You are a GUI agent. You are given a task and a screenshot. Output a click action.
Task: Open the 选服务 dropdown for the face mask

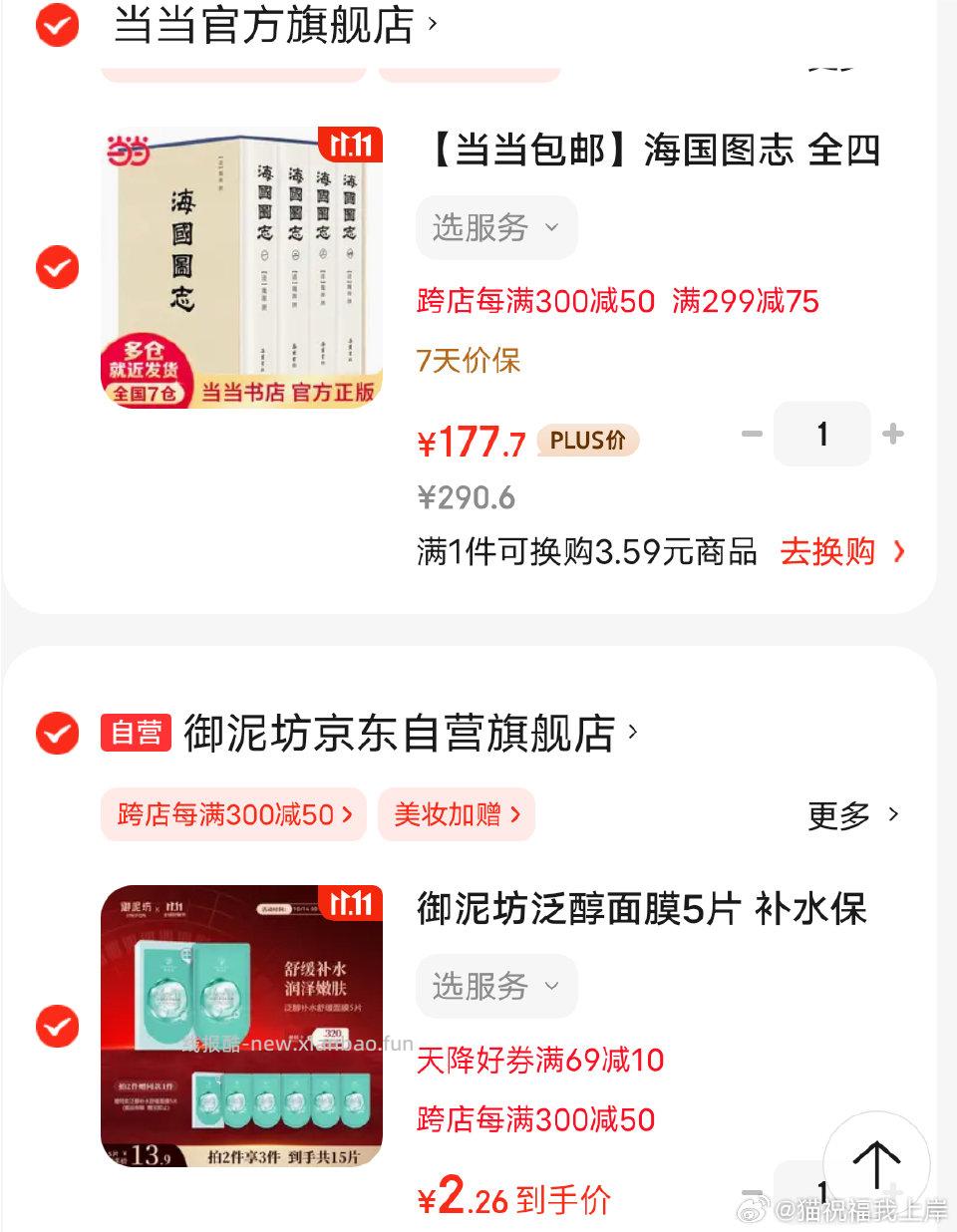[496, 986]
